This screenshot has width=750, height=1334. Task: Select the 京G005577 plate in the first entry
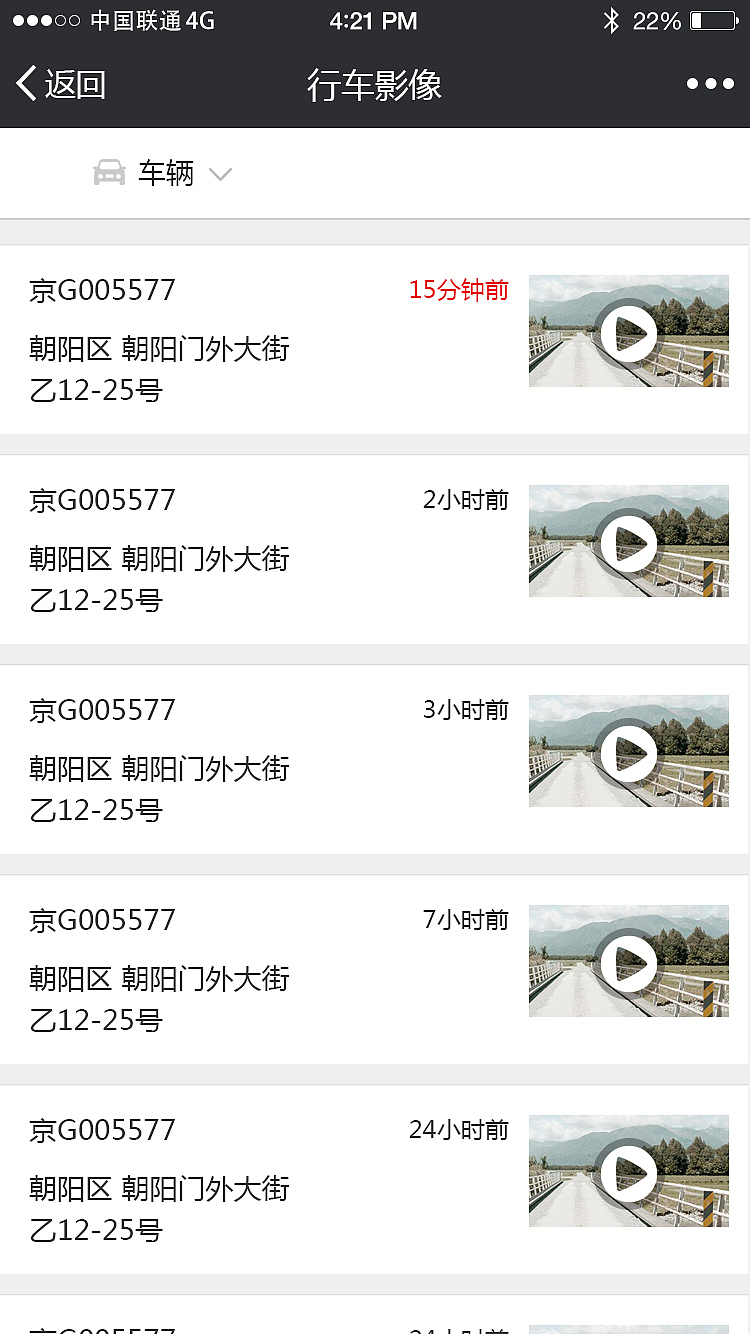pos(102,290)
